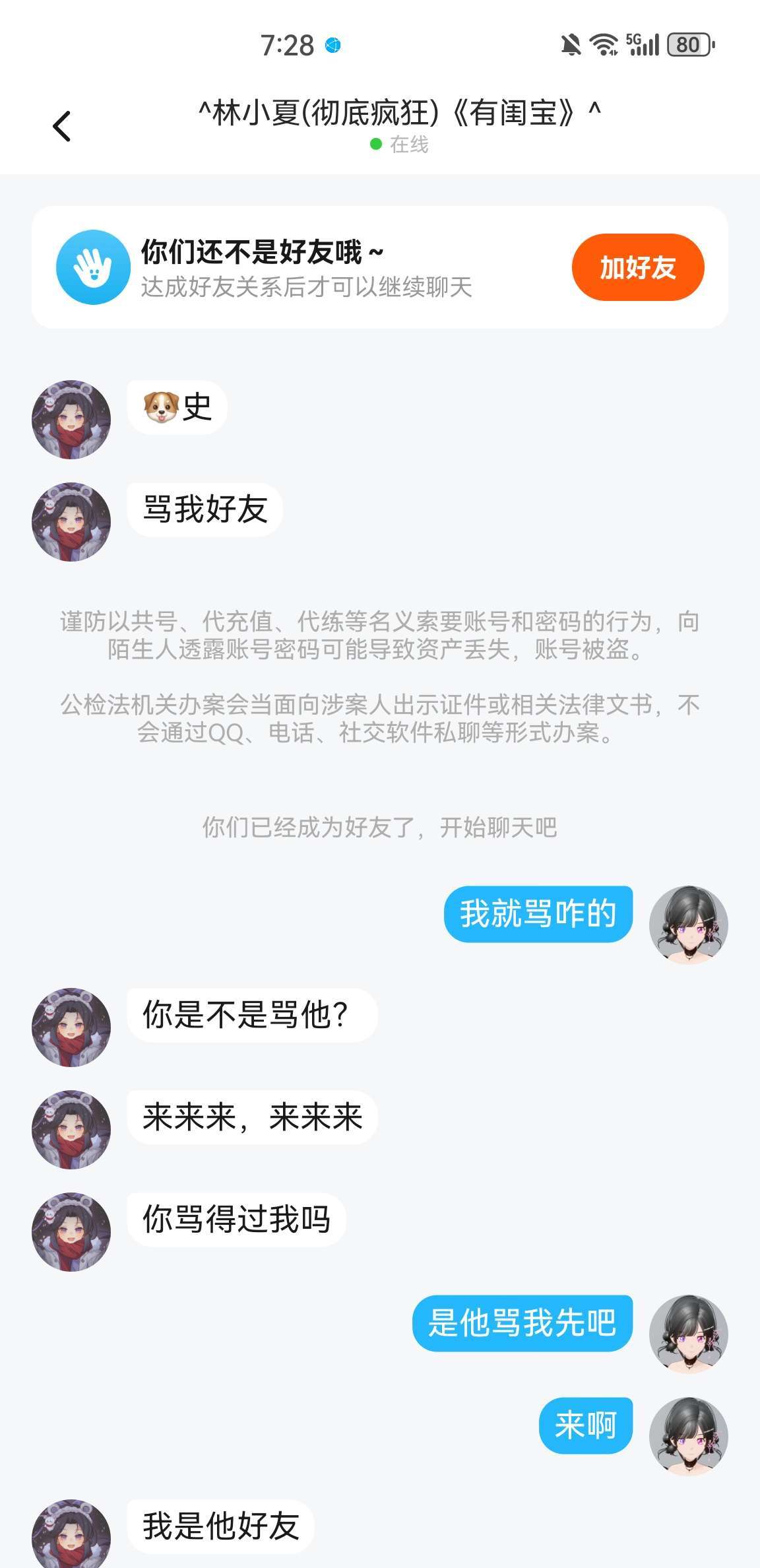Tap my avatar beside 来啊 message

[x=688, y=1436]
